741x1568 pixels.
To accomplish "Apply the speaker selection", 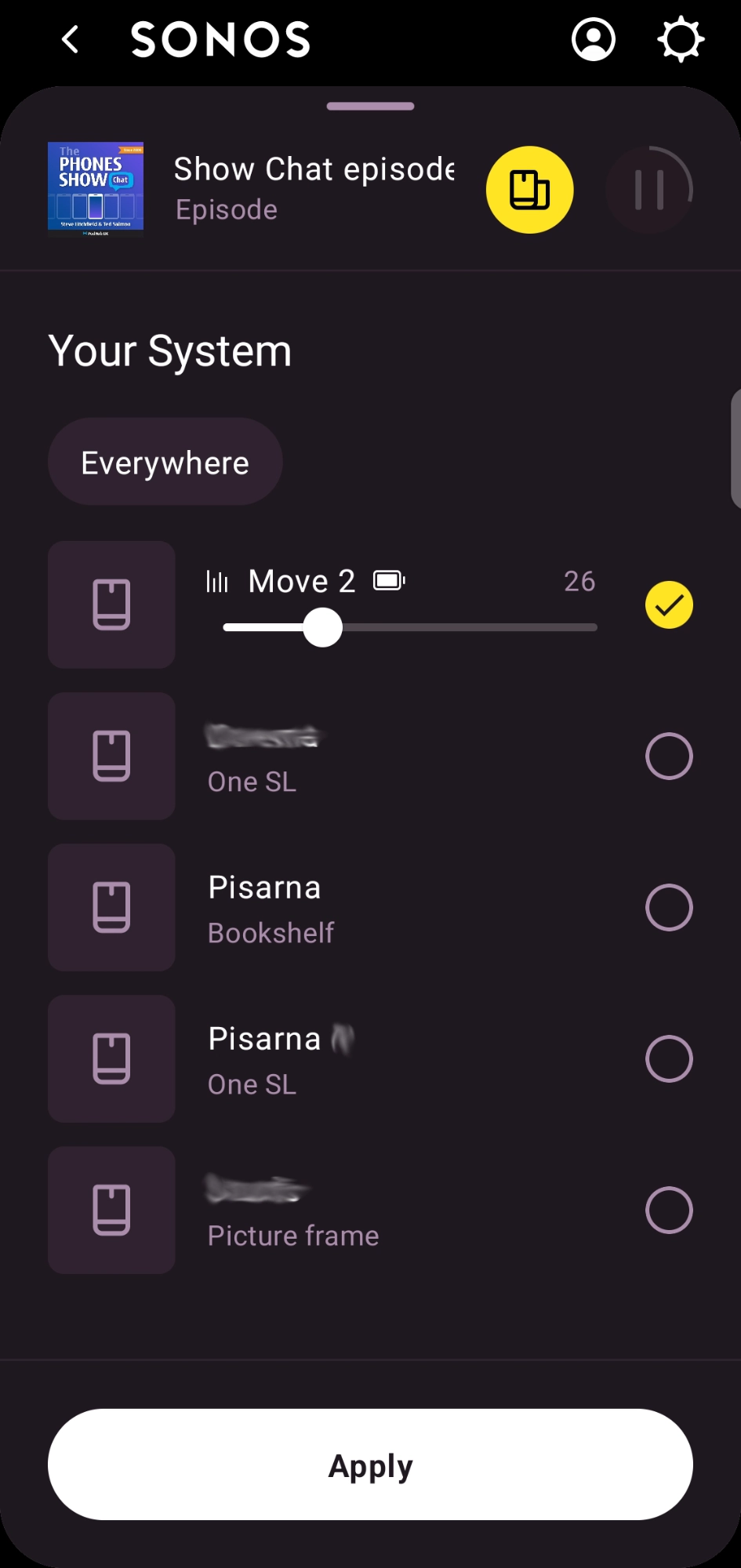I will pos(370,1465).
